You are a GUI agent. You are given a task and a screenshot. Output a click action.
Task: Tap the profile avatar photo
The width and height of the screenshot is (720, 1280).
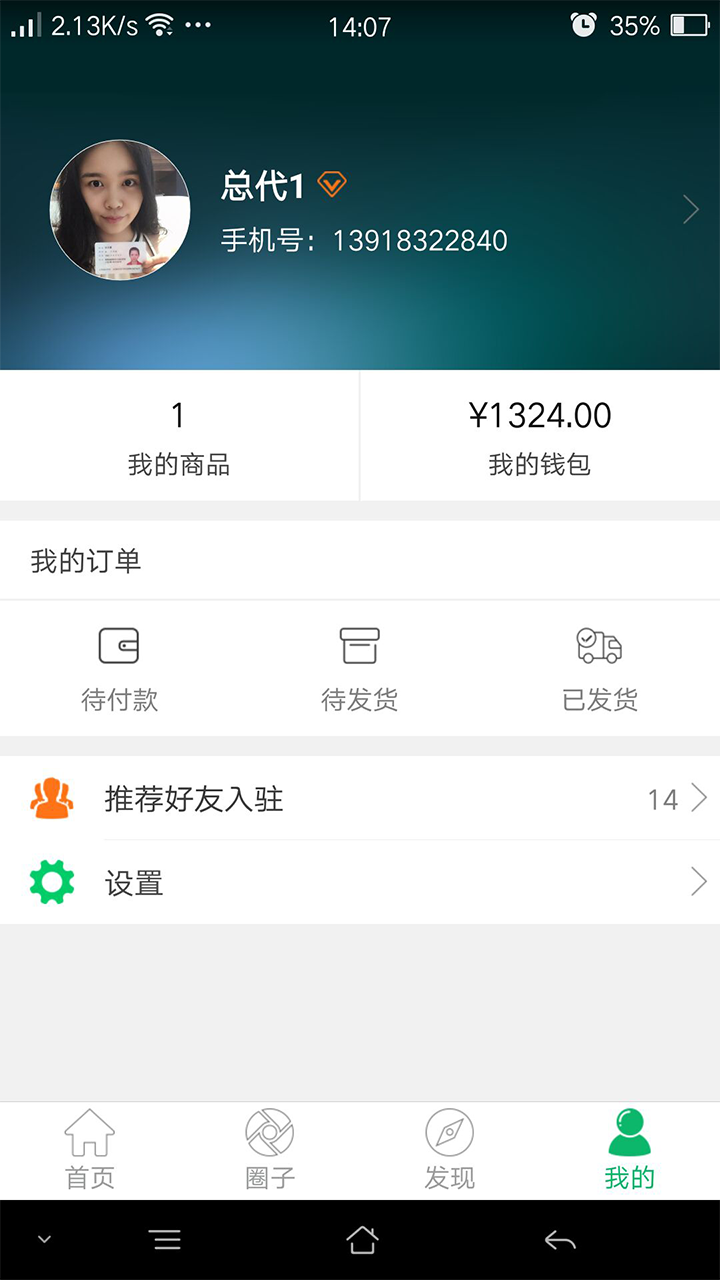tap(120, 210)
